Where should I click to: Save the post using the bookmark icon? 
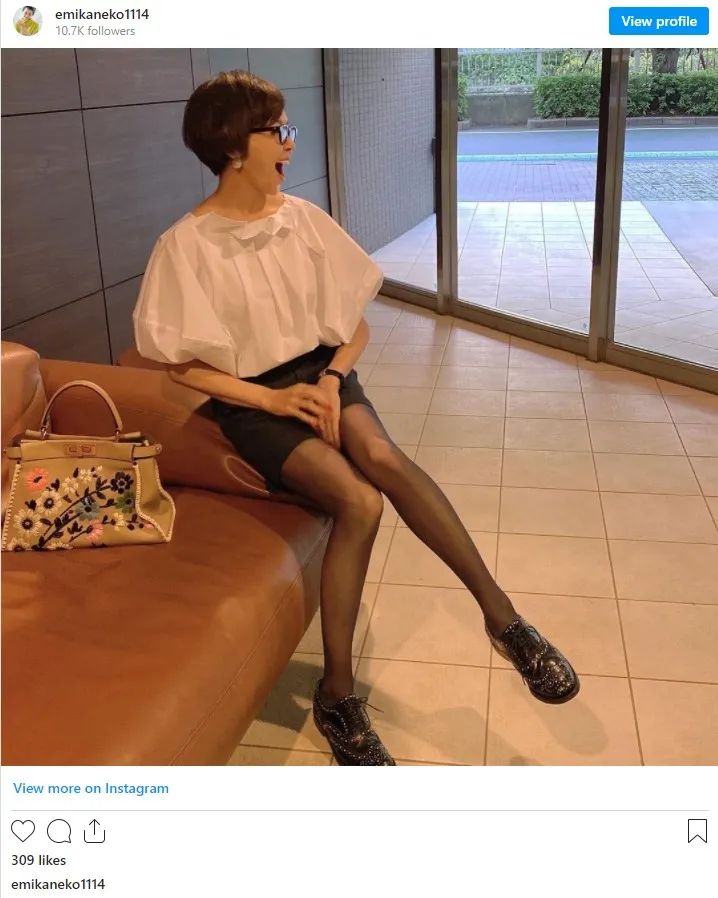point(696,831)
